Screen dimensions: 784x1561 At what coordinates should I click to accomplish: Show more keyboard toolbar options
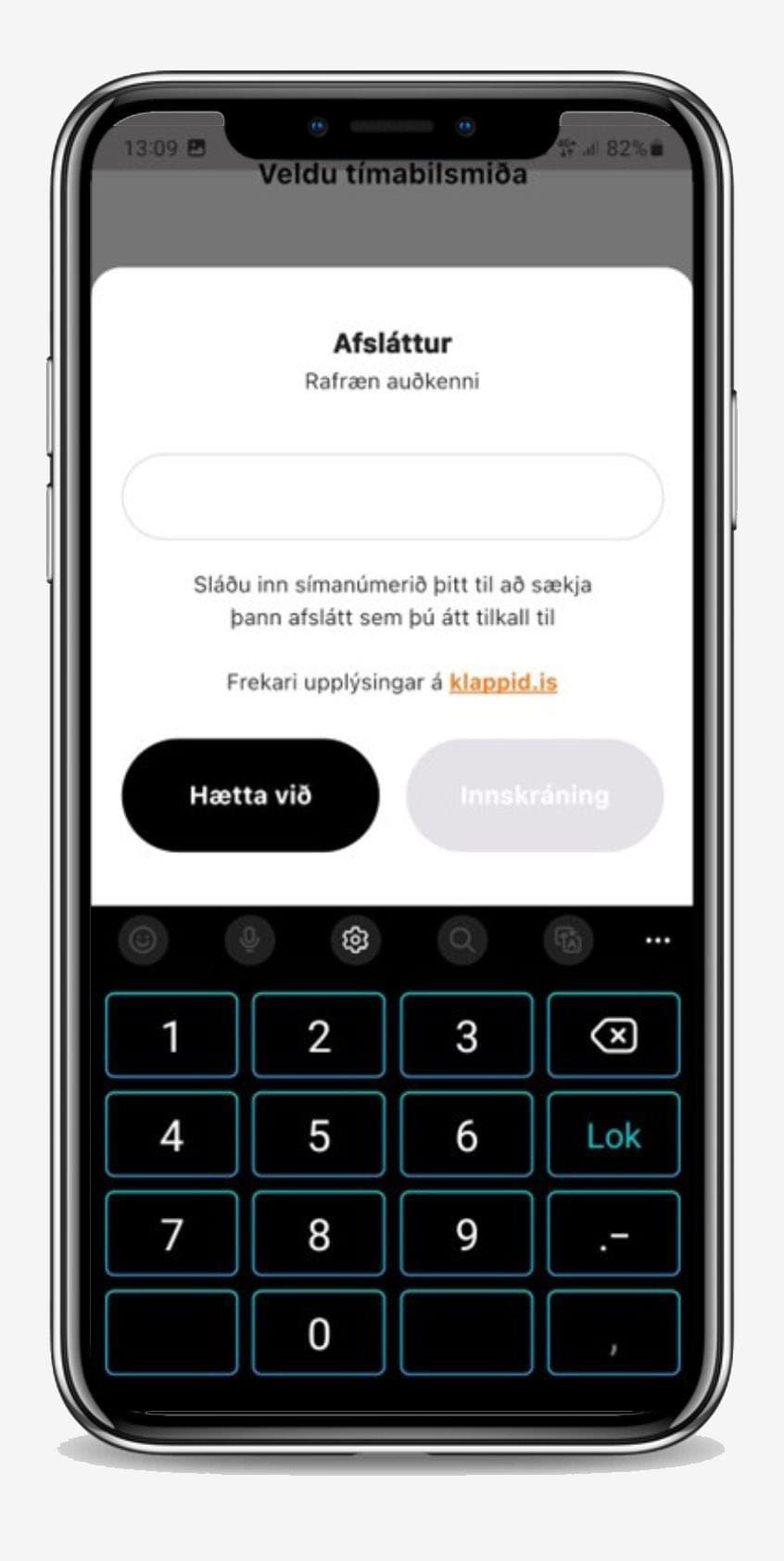pyautogui.click(x=657, y=940)
